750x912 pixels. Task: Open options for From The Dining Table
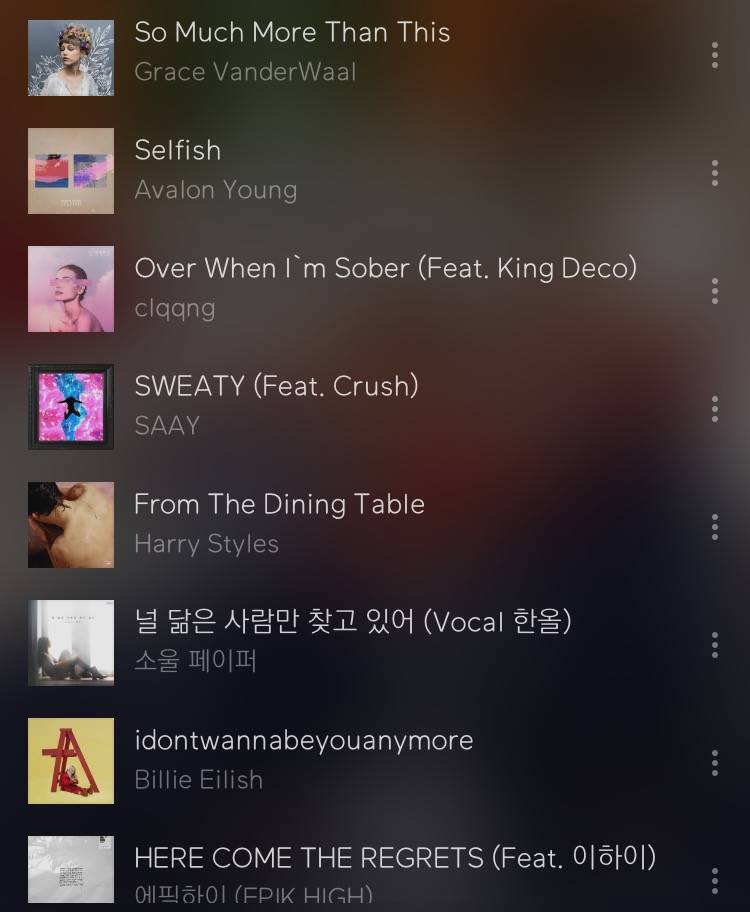pos(714,526)
